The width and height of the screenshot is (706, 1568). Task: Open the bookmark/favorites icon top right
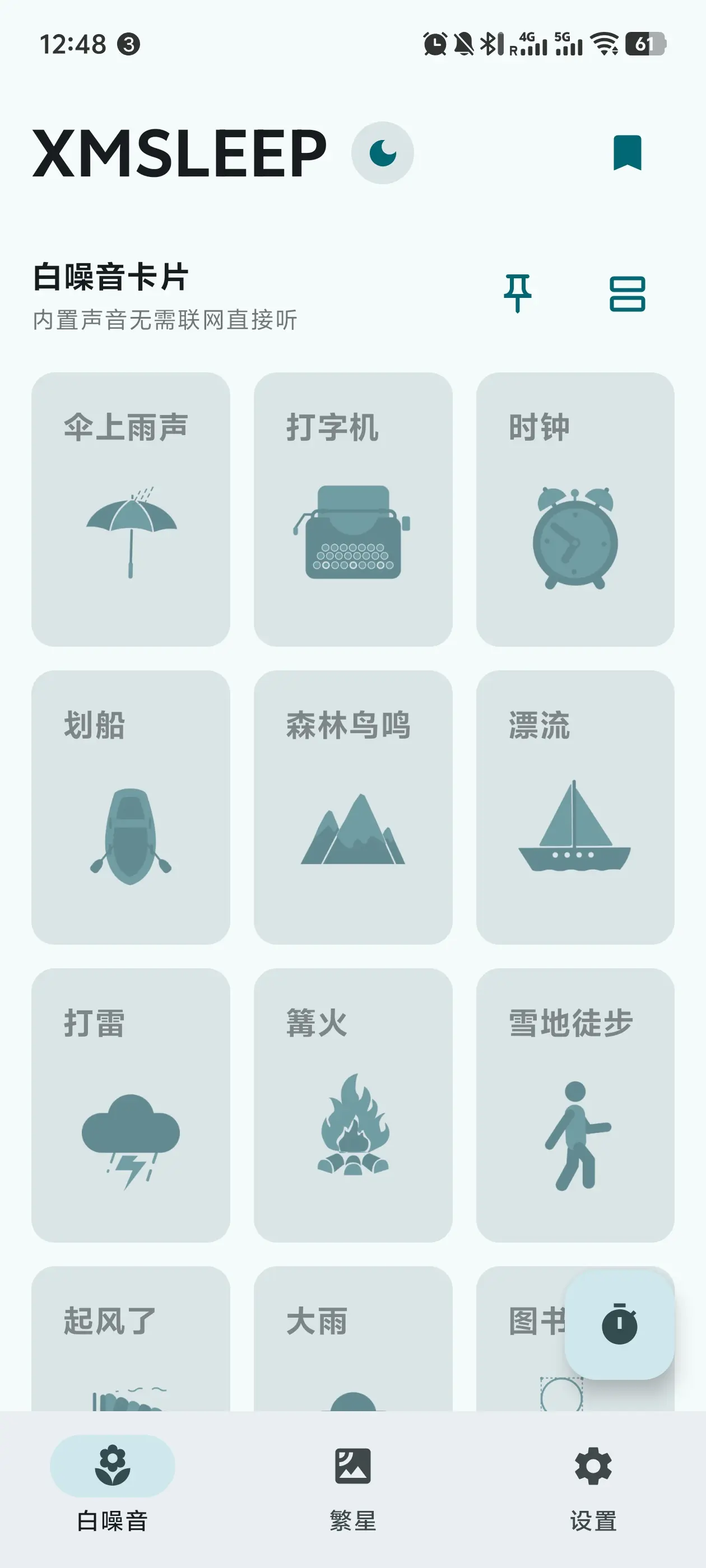(628, 153)
